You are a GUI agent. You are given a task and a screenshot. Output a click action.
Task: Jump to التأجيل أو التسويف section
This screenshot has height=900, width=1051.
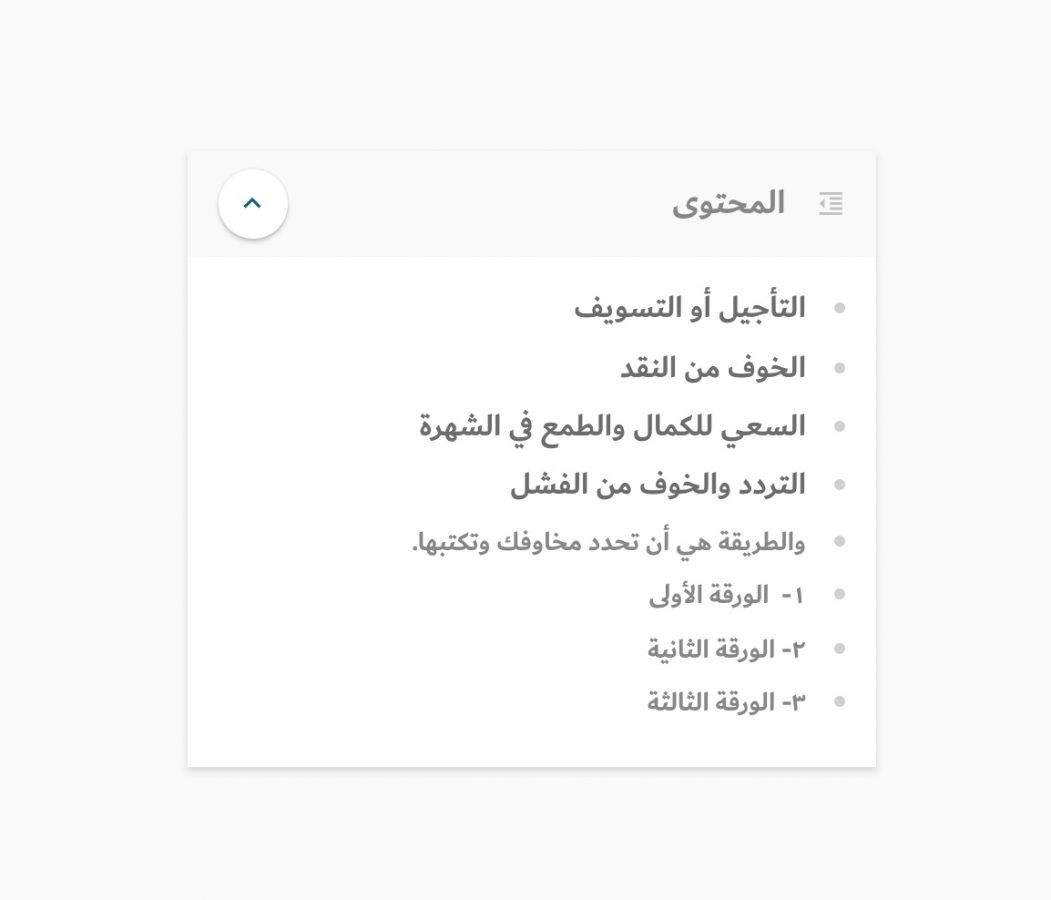coord(690,308)
